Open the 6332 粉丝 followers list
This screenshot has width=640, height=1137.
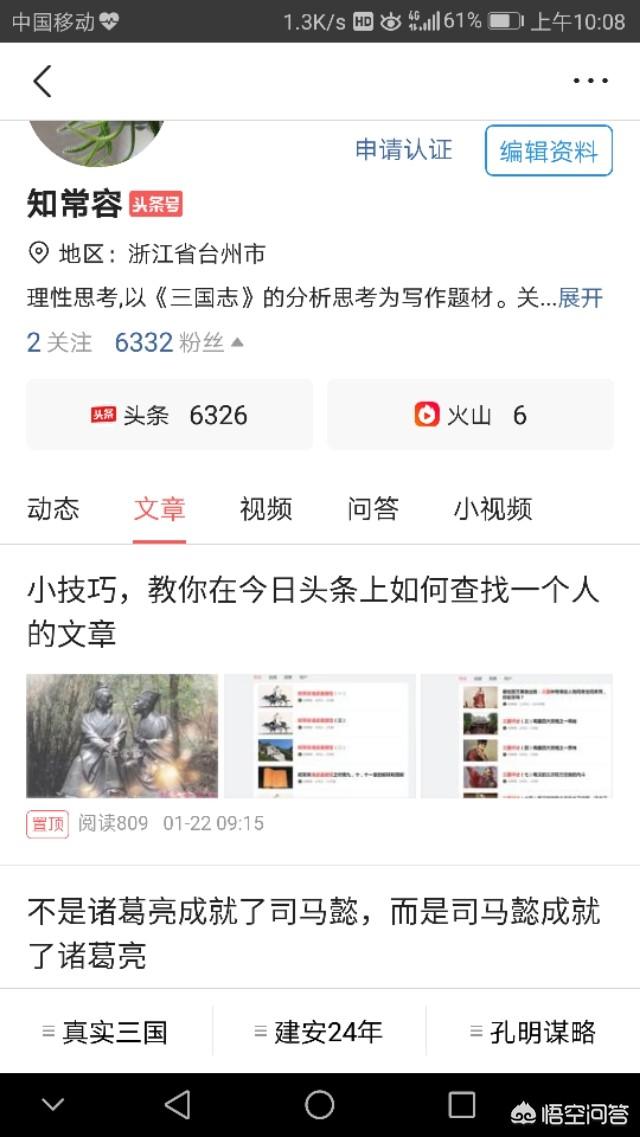(x=170, y=343)
